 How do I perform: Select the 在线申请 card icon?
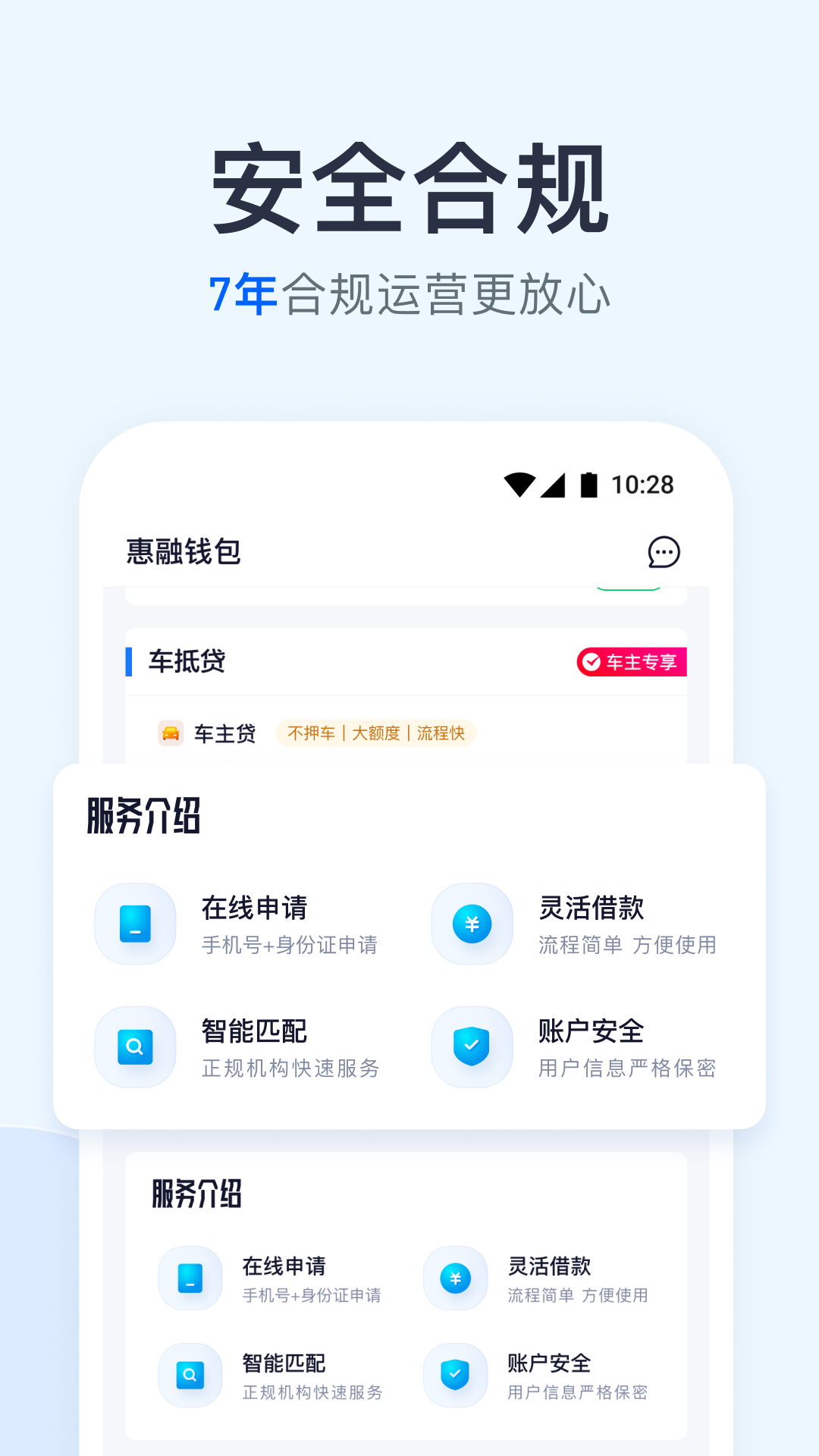134,924
